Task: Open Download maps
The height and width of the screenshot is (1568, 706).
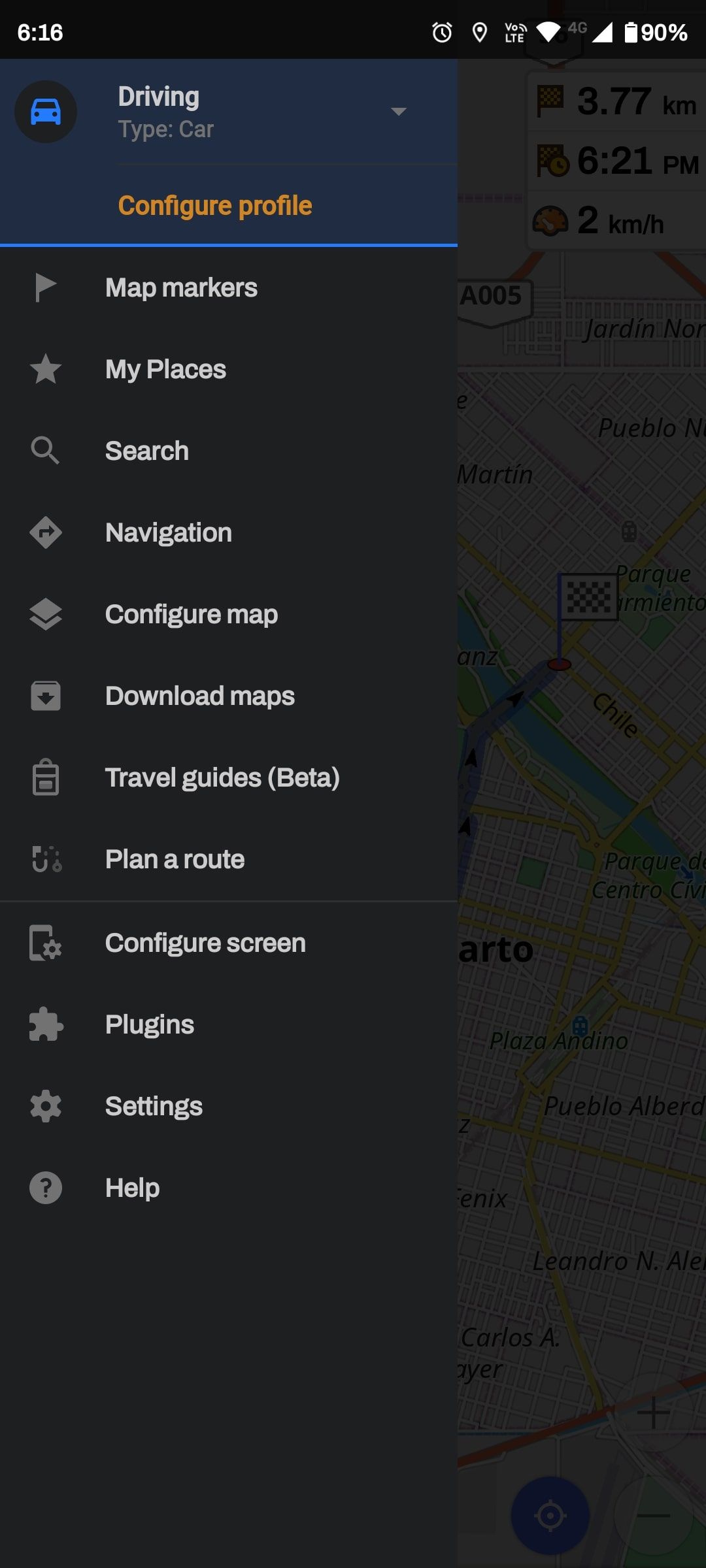Action: [x=200, y=696]
